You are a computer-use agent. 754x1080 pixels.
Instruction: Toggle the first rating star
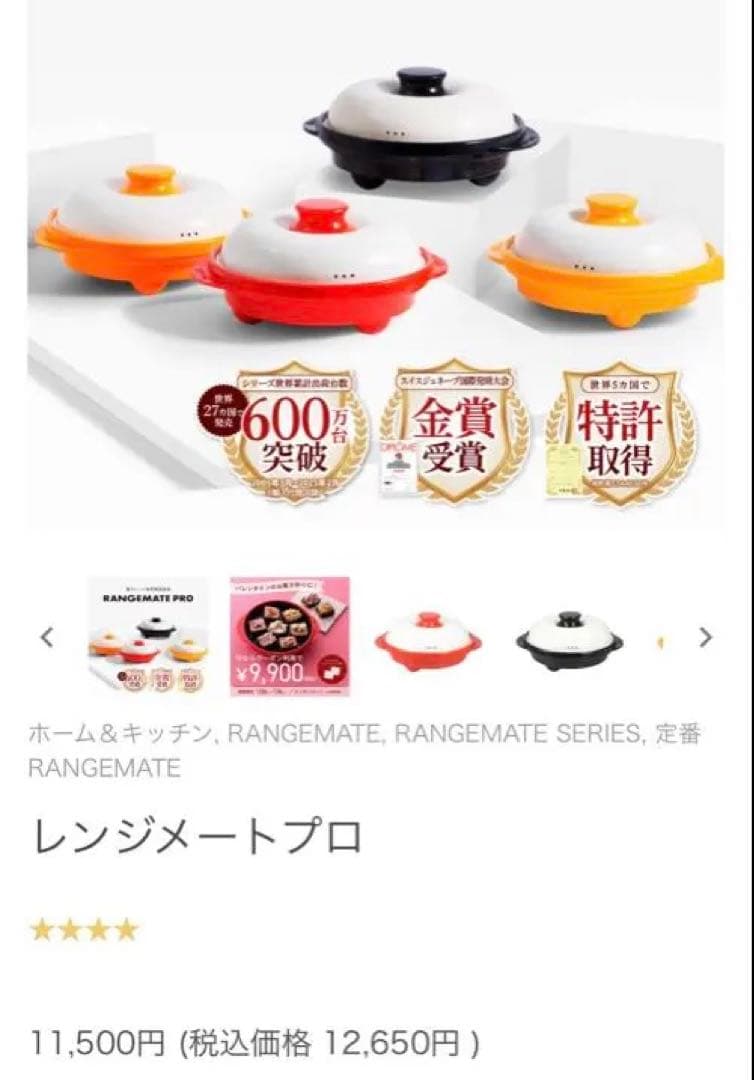(41, 931)
